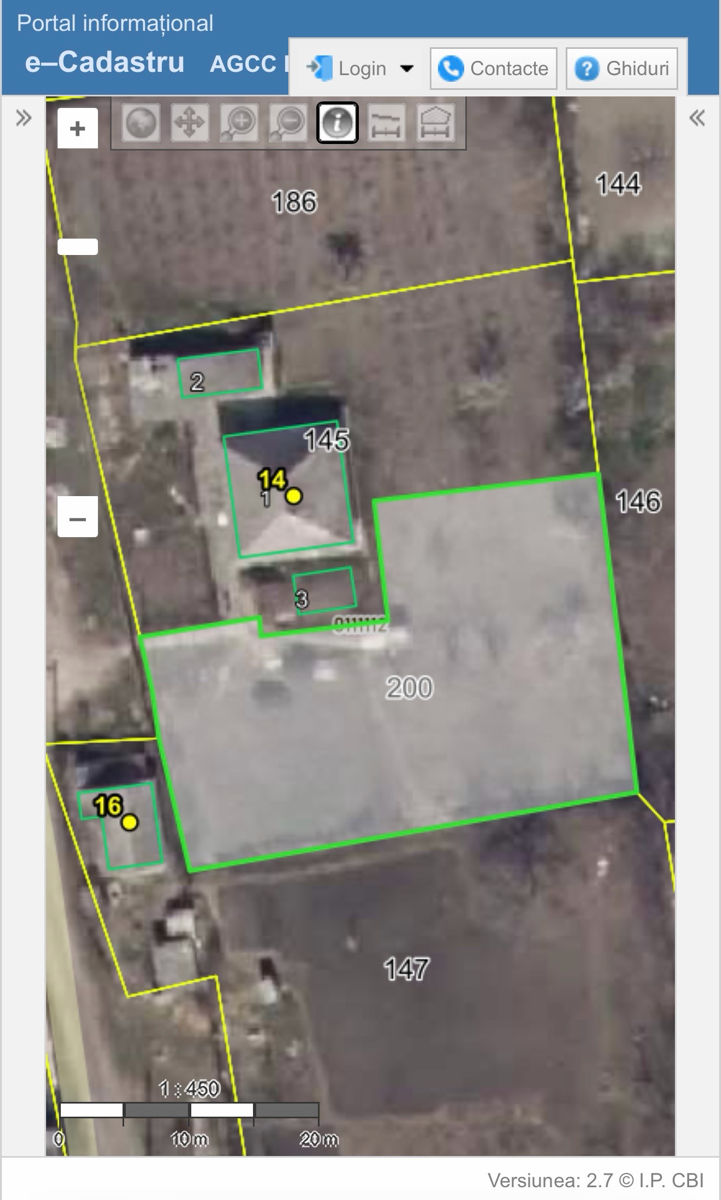721x1200 pixels.
Task: Open the Login dropdown
Action: (x=360, y=68)
